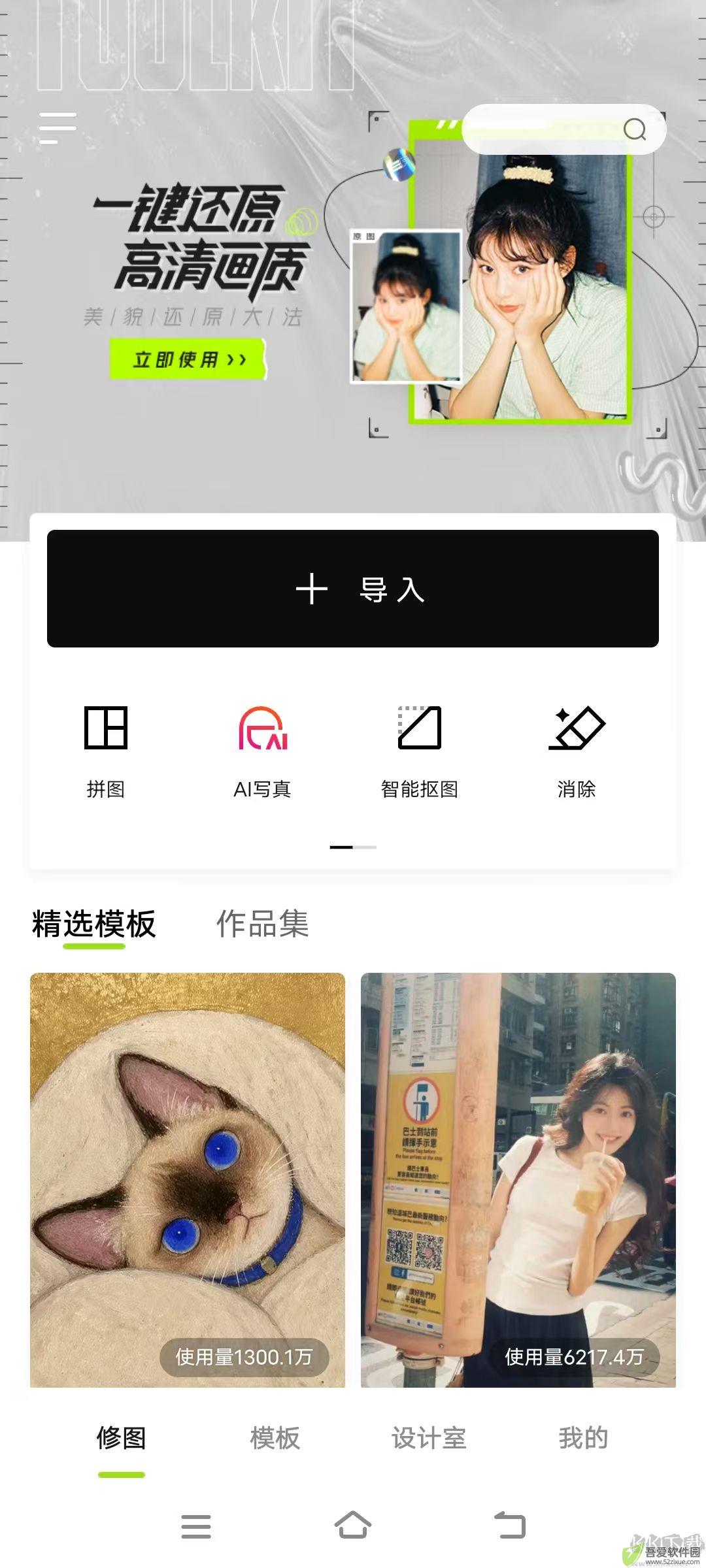
Task: Launch the 智能抠图 smart cutout tool
Action: pos(420,751)
